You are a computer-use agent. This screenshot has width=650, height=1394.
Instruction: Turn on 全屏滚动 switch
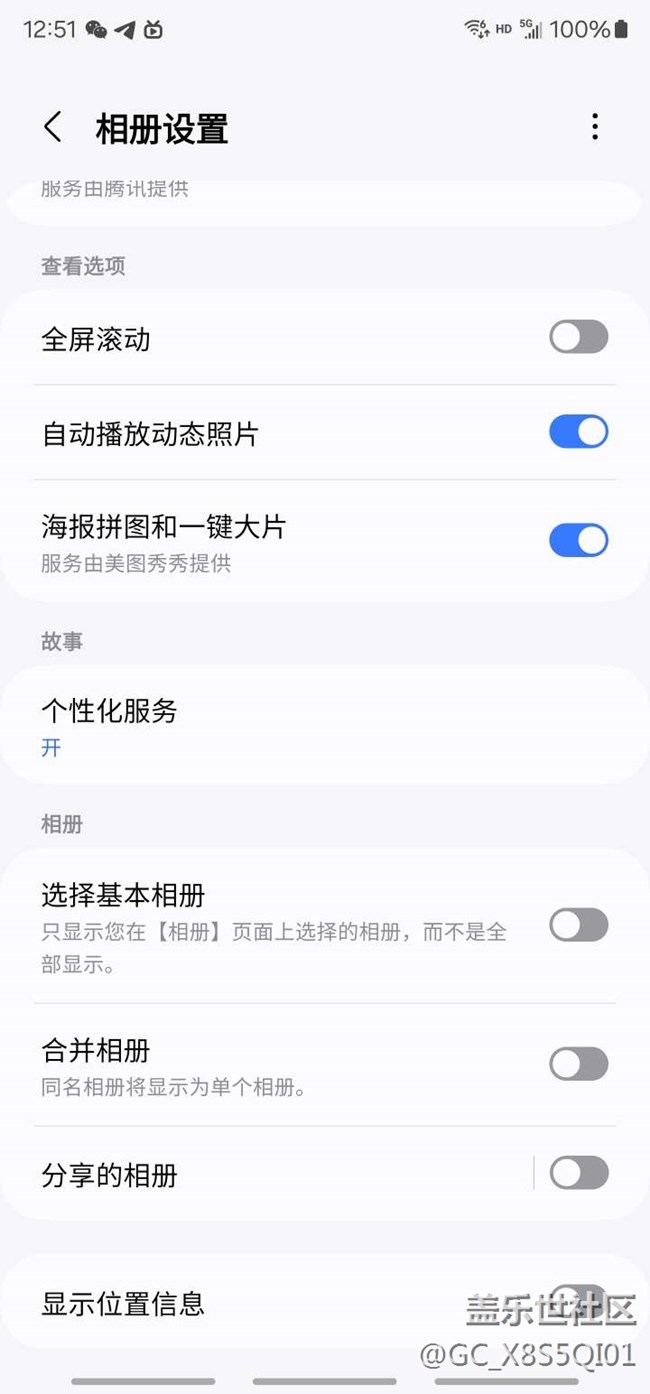(x=578, y=337)
